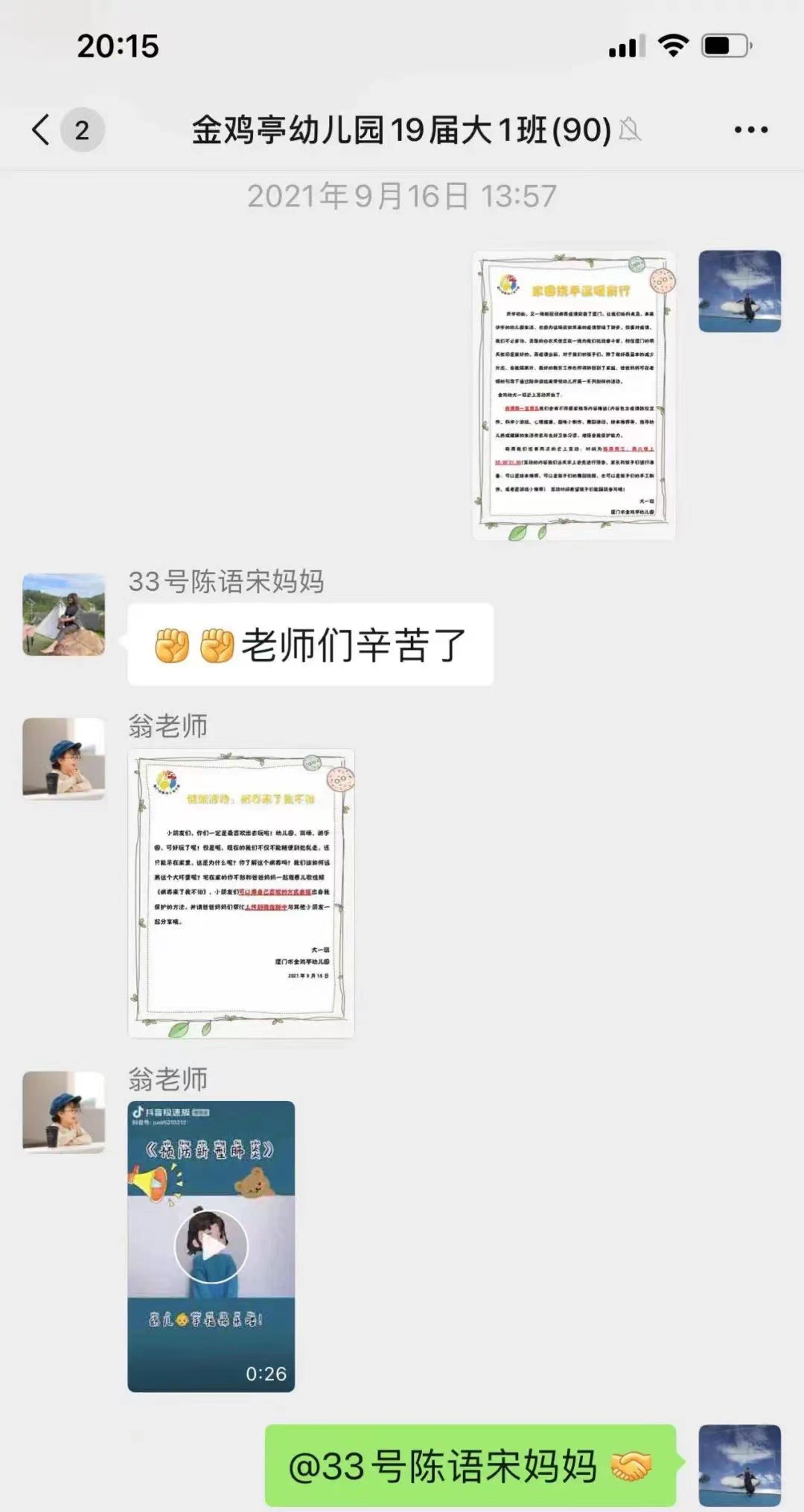Open the sent document image at top
The width and height of the screenshot is (804, 1512).
[x=574, y=395]
